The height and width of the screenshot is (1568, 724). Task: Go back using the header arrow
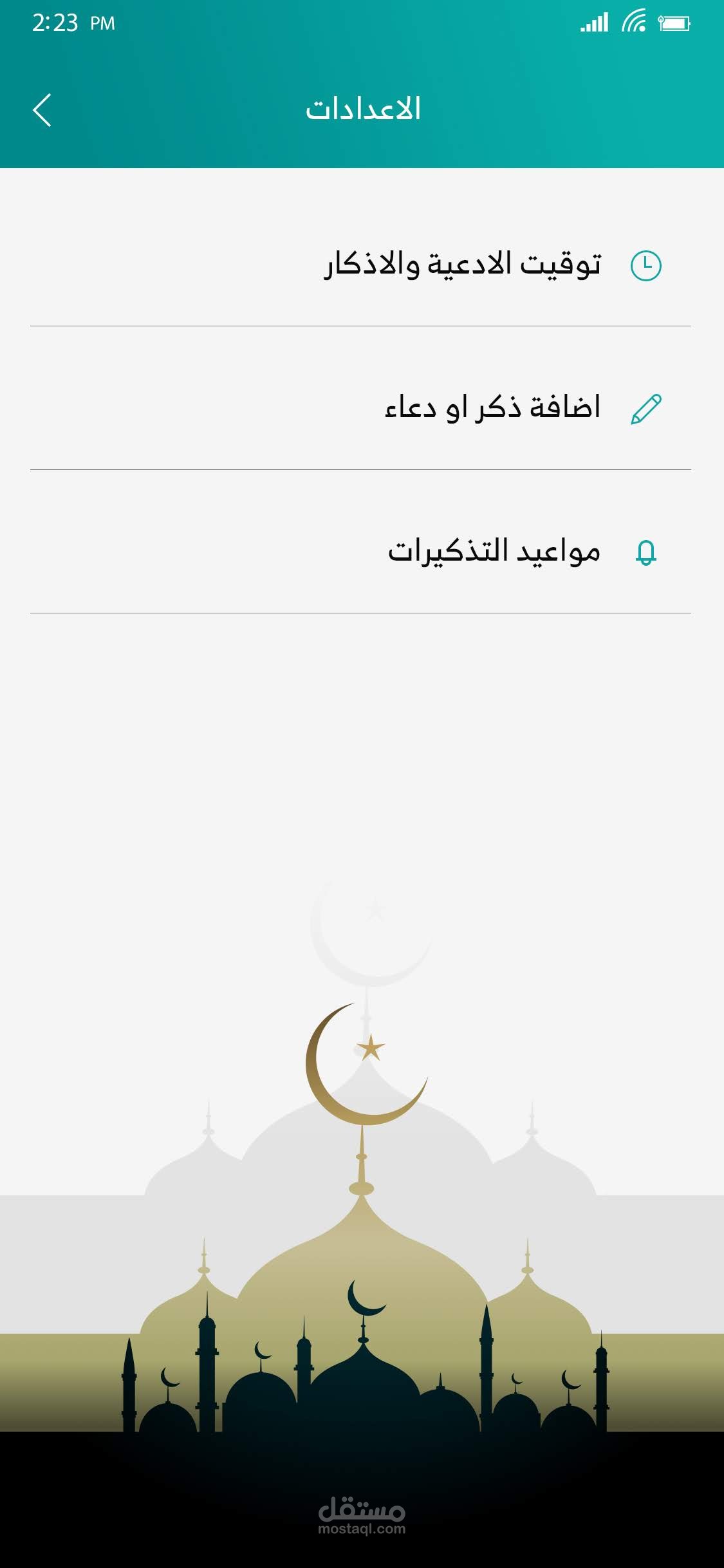tap(42, 110)
